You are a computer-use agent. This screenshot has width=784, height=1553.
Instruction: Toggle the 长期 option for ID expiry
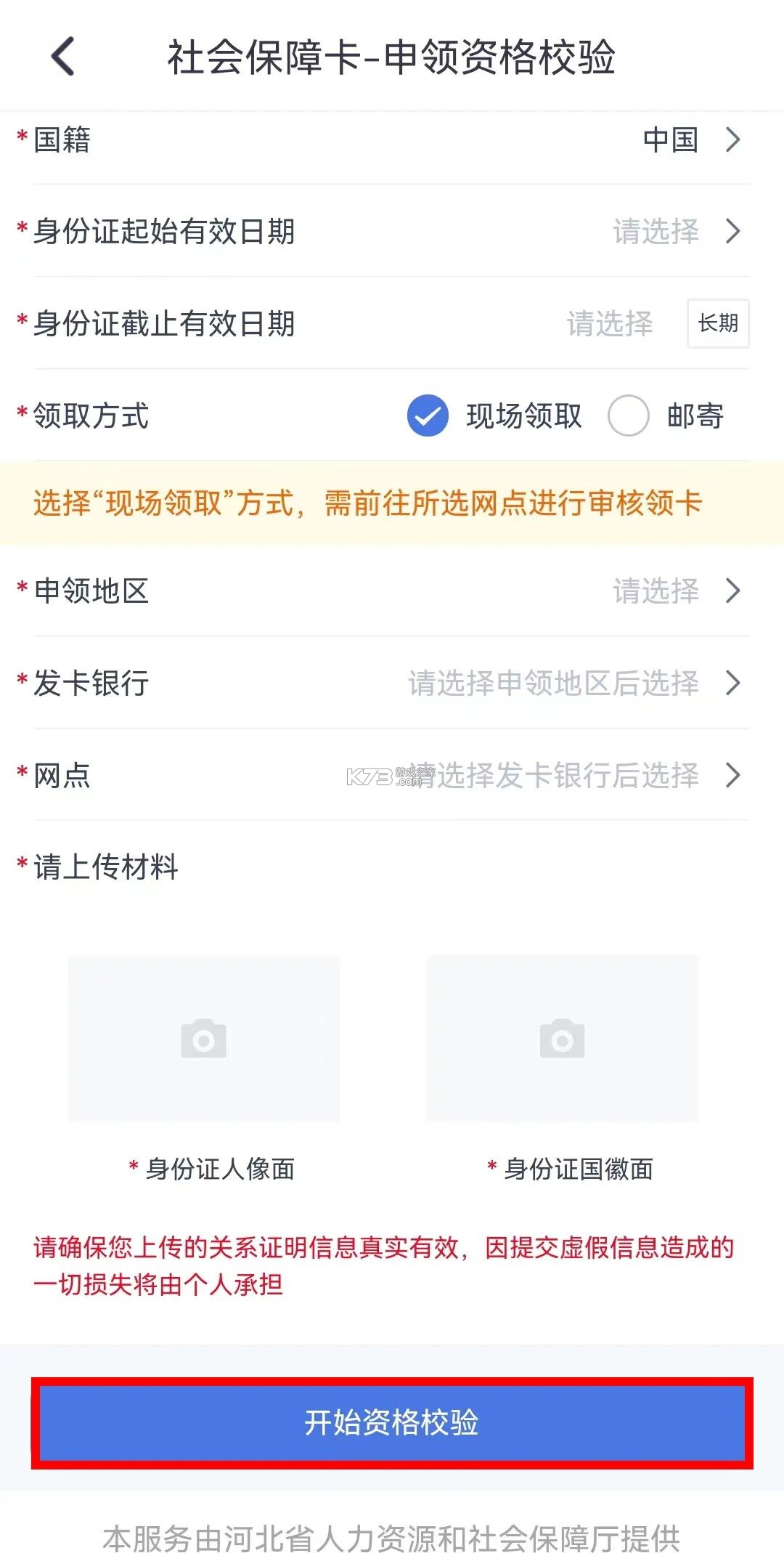[717, 325]
